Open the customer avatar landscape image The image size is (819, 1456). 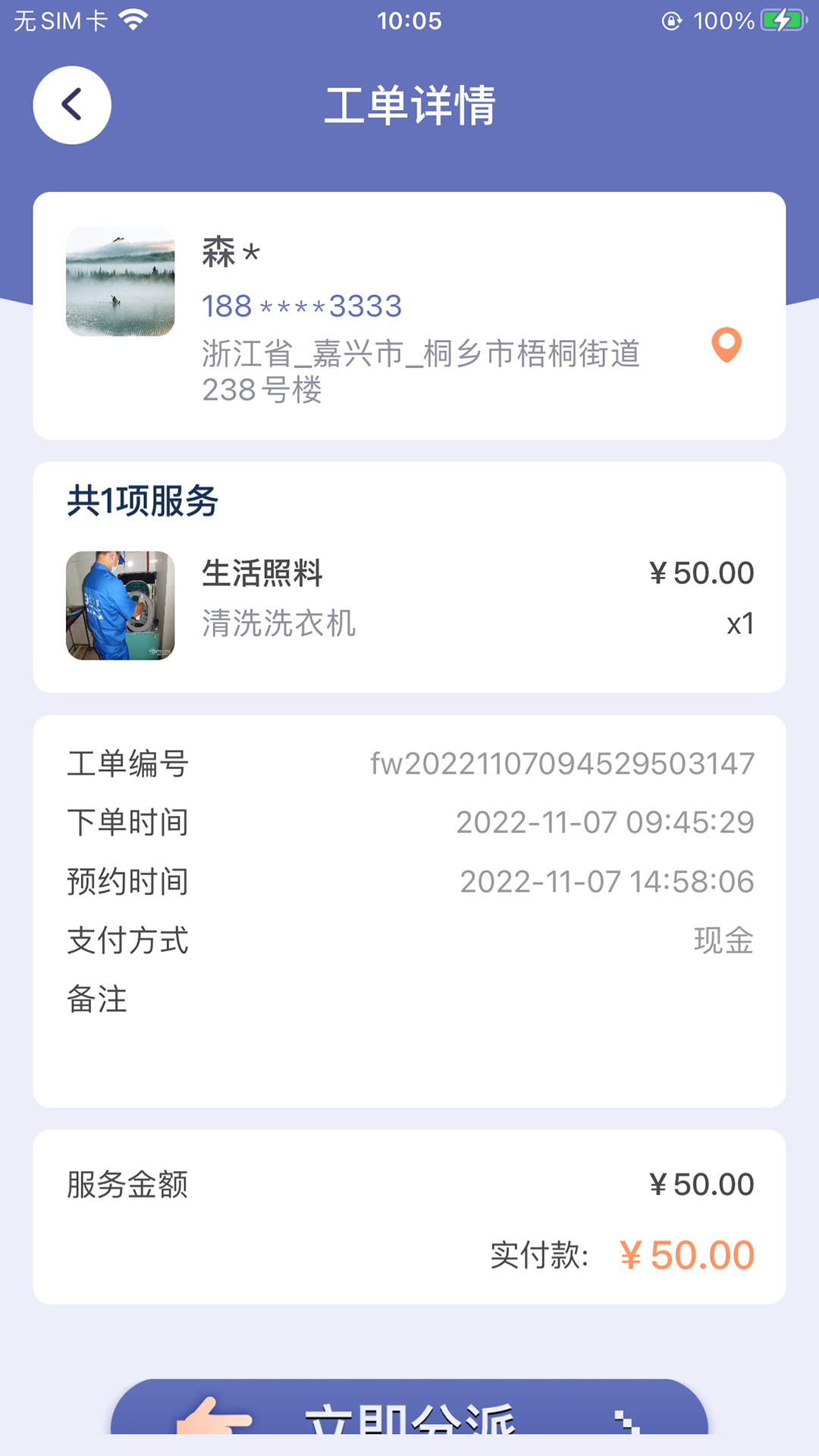(120, 281)
